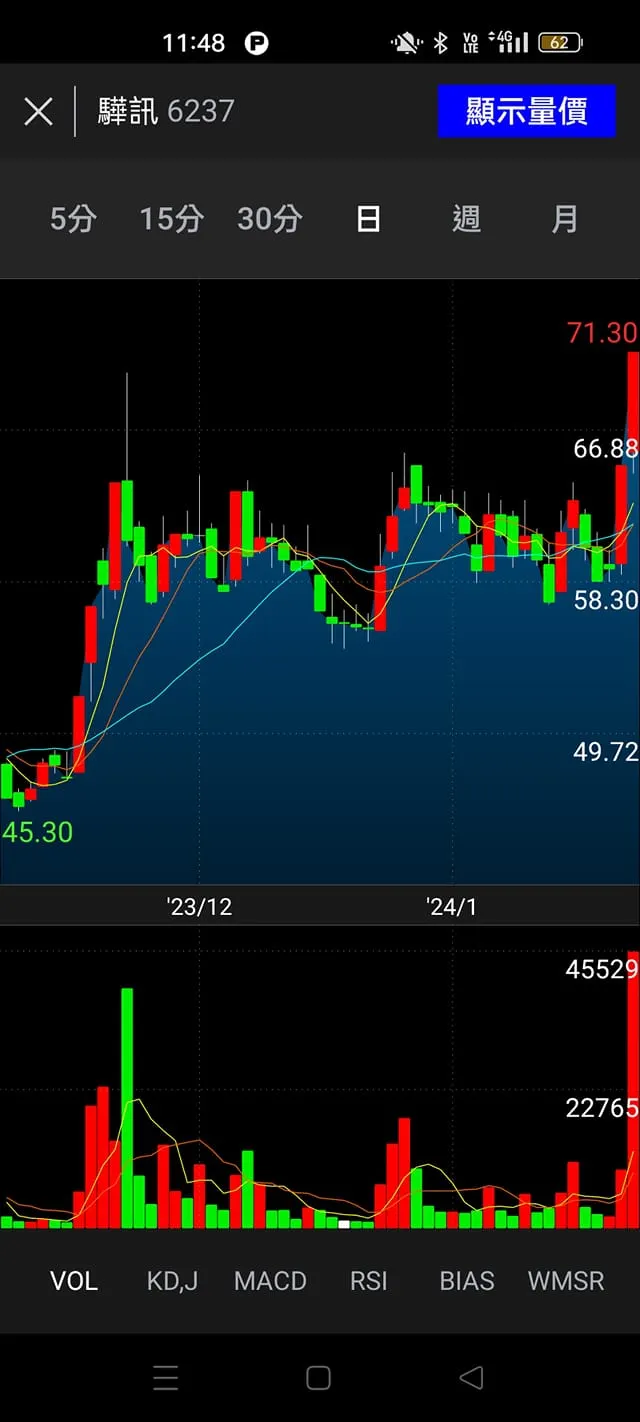
Task: Choose the BIAS indicator
Action: coord(467,1281)
